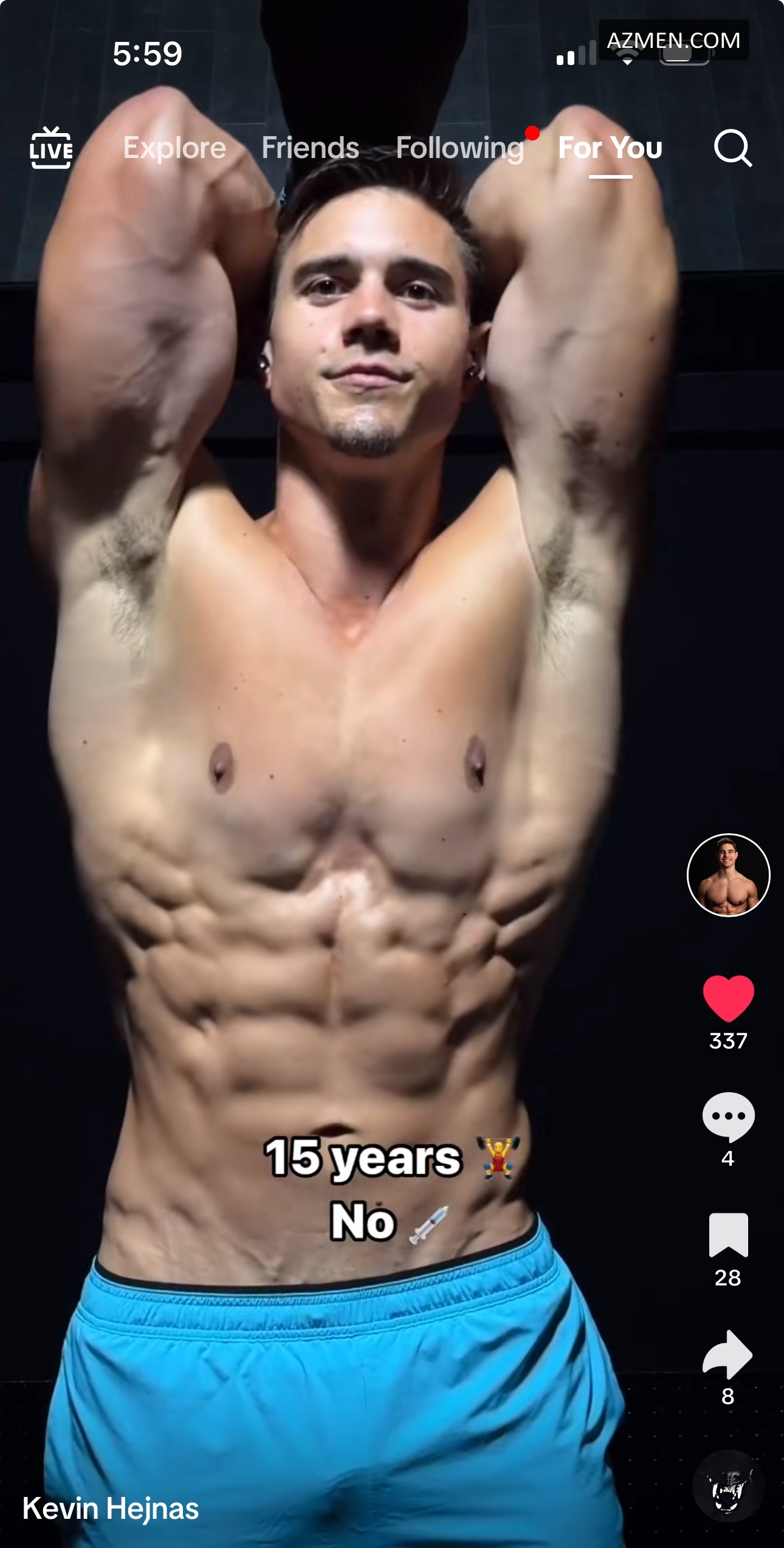Switch to the Explore tab
The width and height of the screenshot is (784, 1548).
(x=174, y=148)
